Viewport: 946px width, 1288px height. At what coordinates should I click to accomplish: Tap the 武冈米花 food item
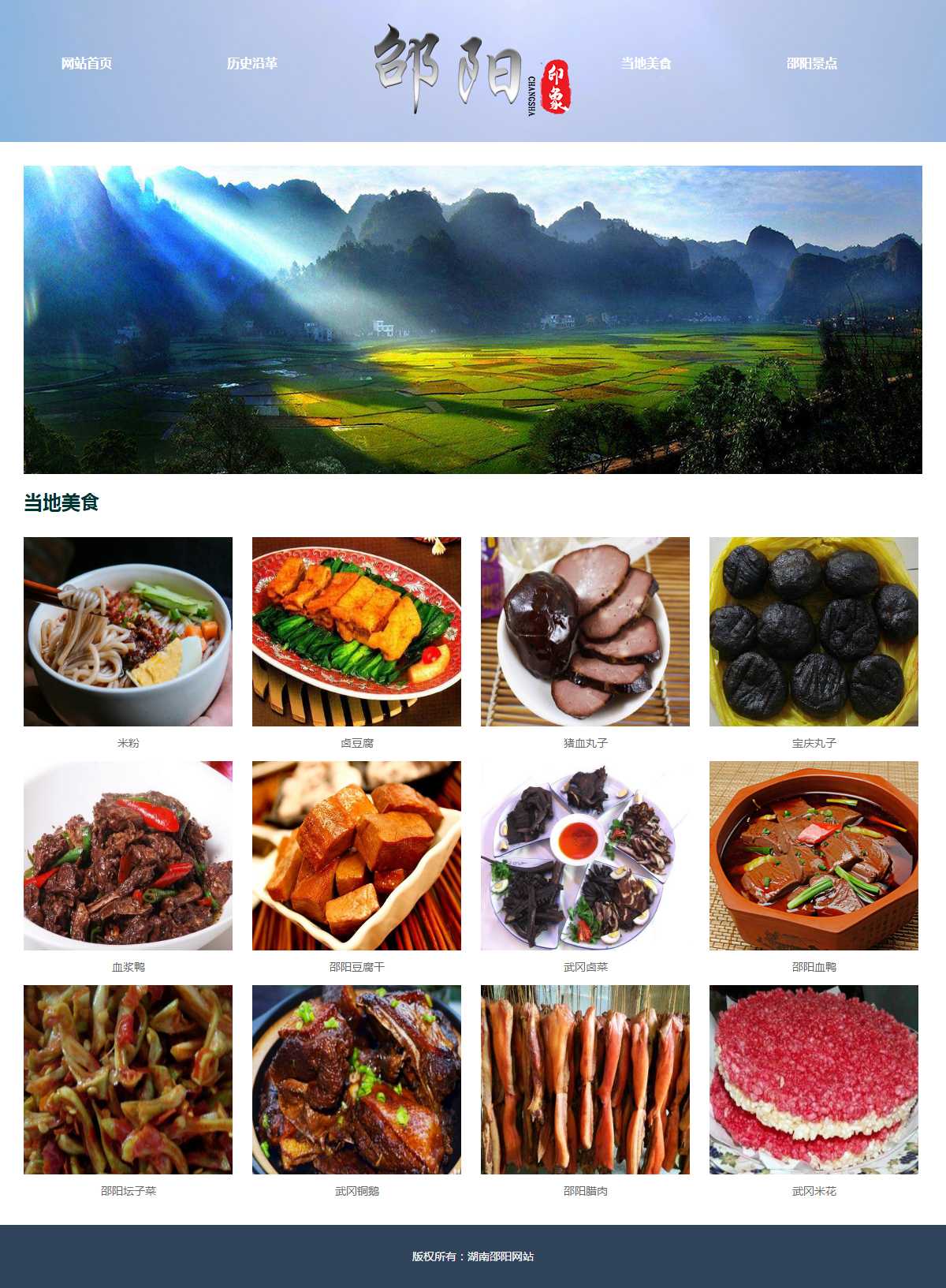[814, 1080]
